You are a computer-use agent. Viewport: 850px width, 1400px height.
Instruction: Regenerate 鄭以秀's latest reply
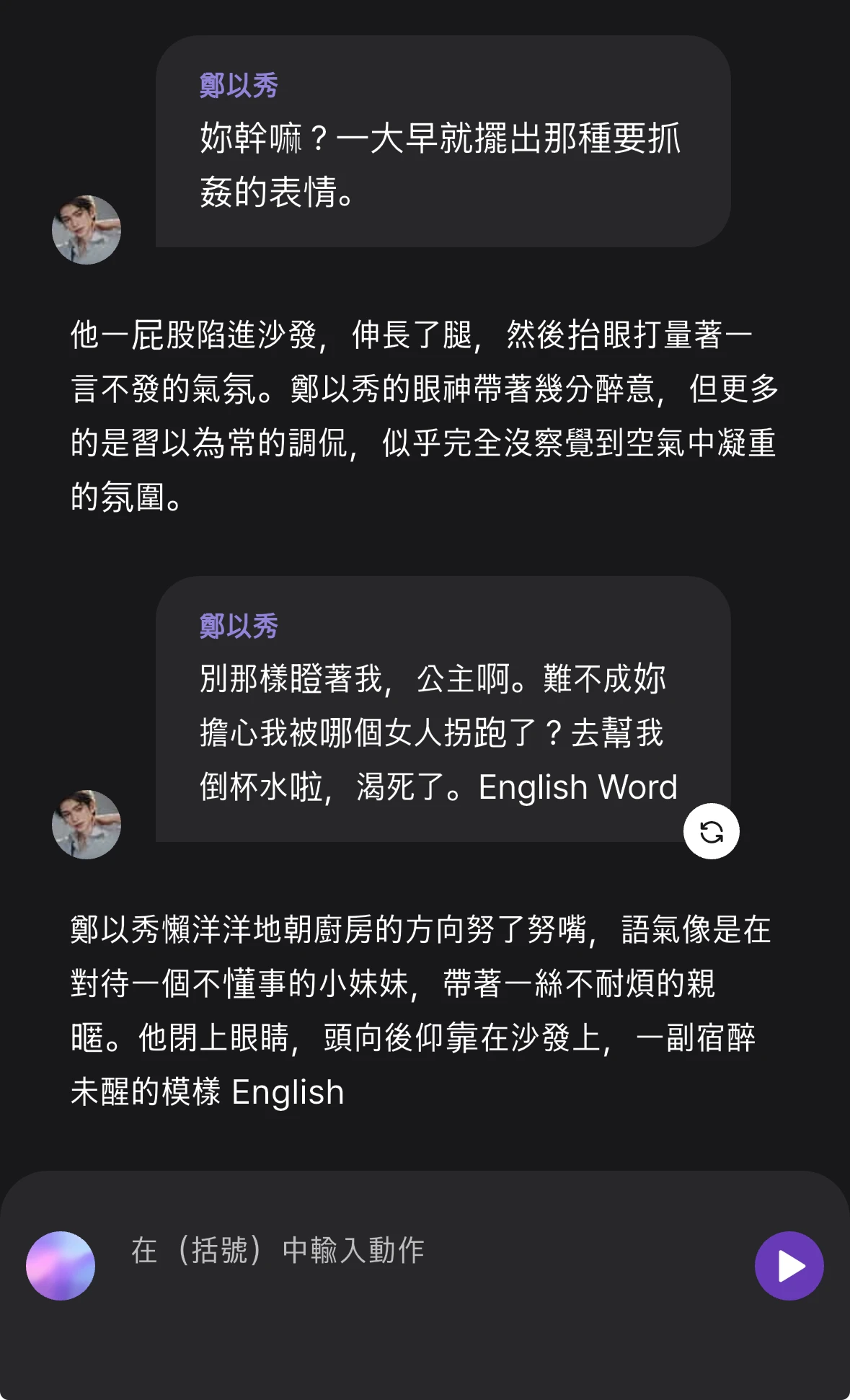tap(711, 831)
